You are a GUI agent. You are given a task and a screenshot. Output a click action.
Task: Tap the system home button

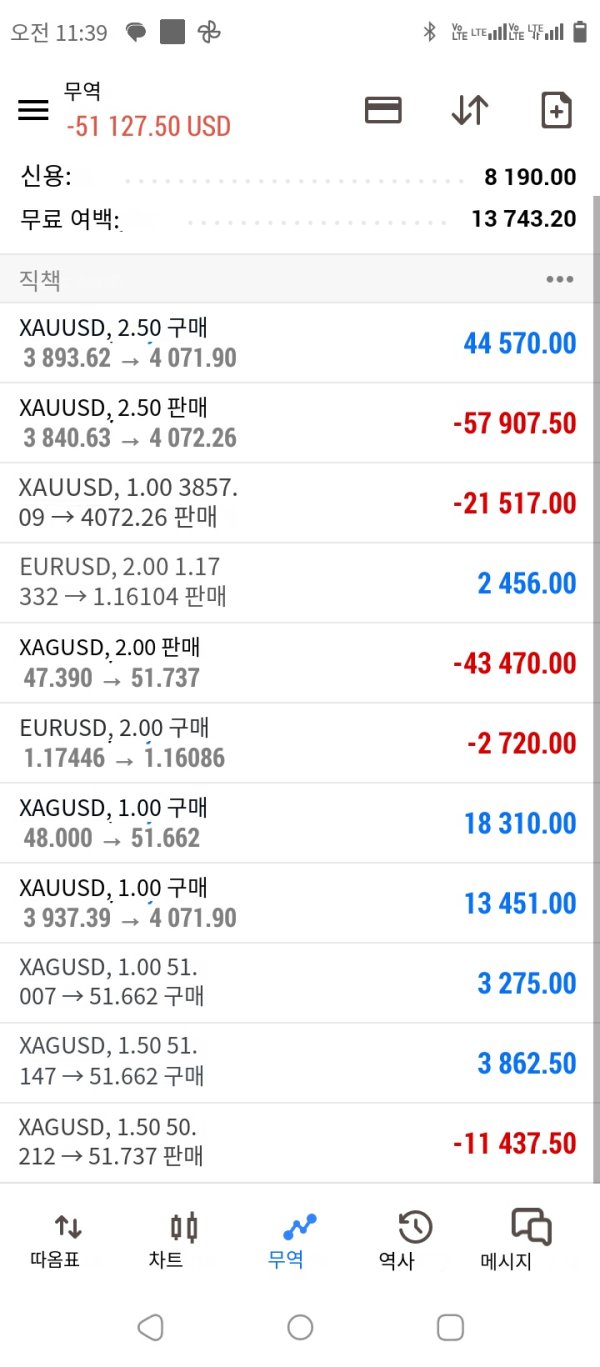tap(300, 1327)
